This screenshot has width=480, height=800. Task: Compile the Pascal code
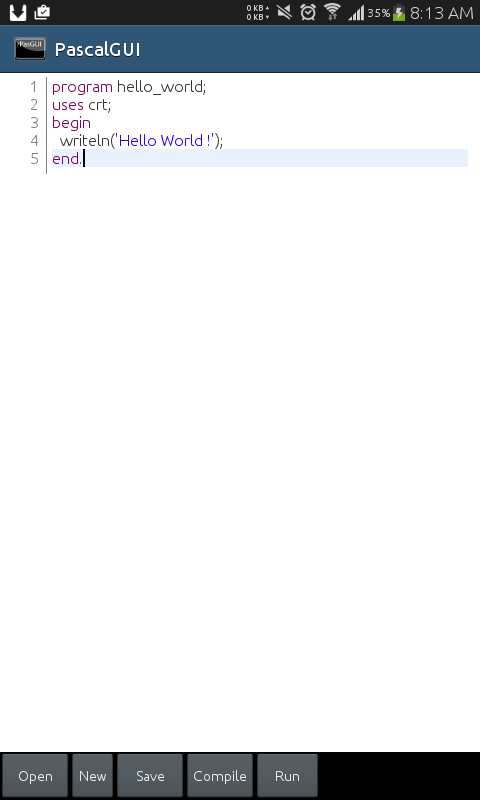[220, 776]
